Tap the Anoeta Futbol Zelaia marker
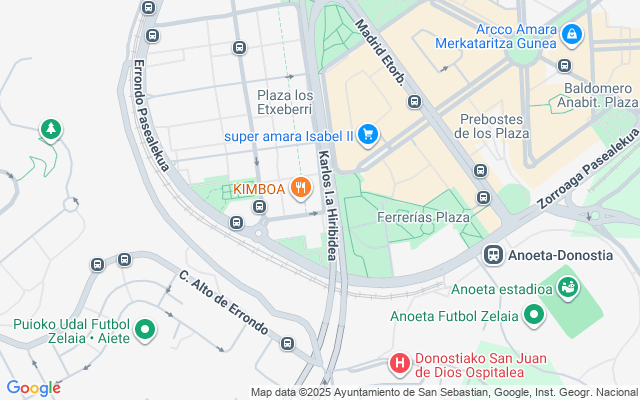640x400 pixels. tap(534, 317)
